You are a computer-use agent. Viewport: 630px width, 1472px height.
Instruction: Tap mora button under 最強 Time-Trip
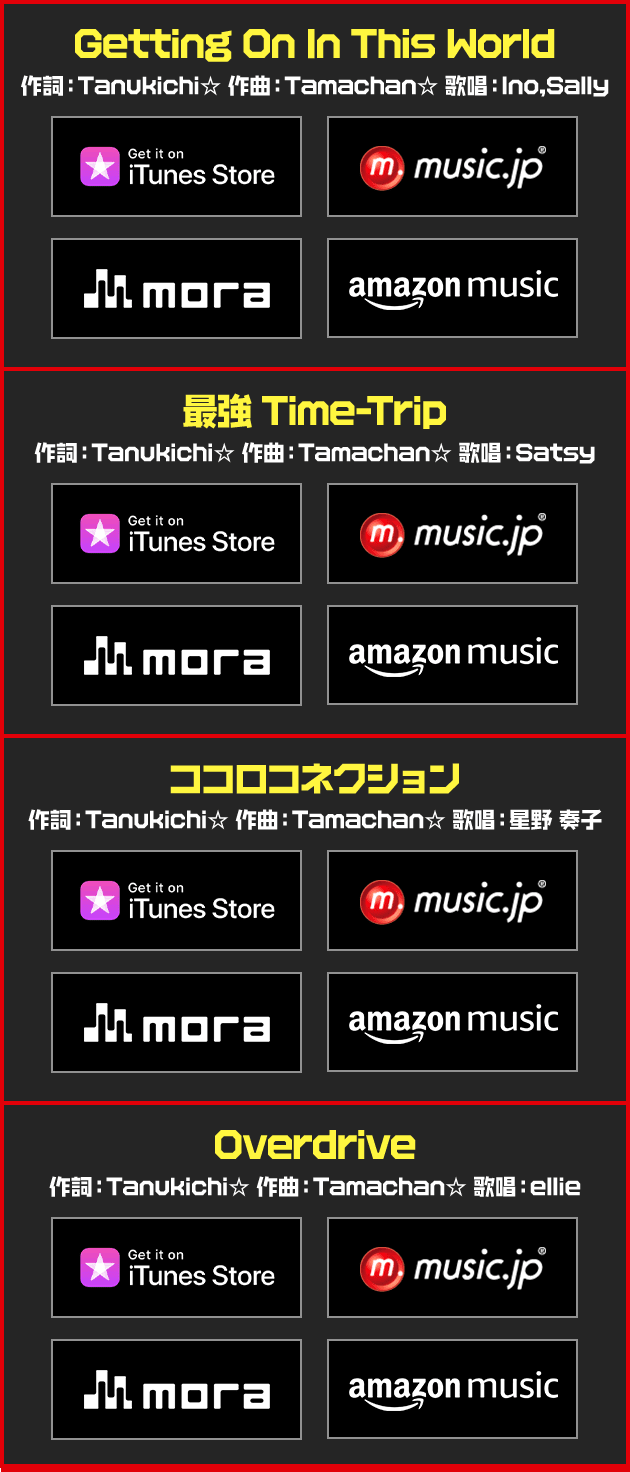click(176, 656)
